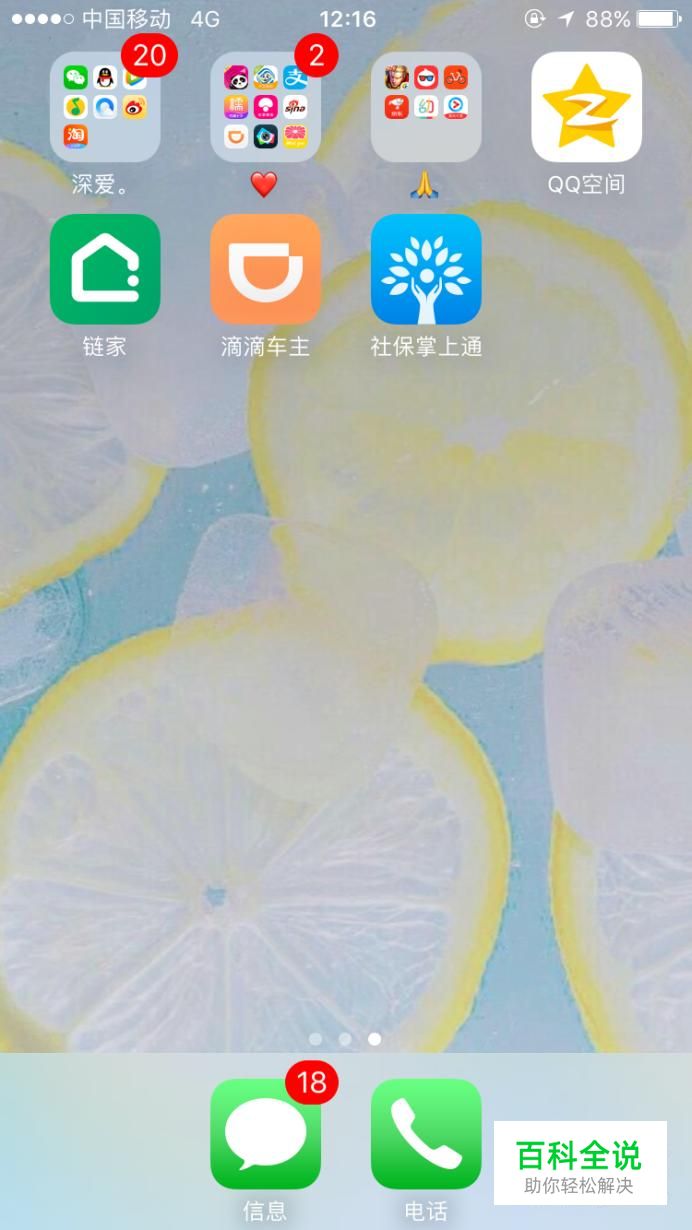Open the praying hands folder
This screenshot has height=1230, width=692.
click(x=426, y=107)
